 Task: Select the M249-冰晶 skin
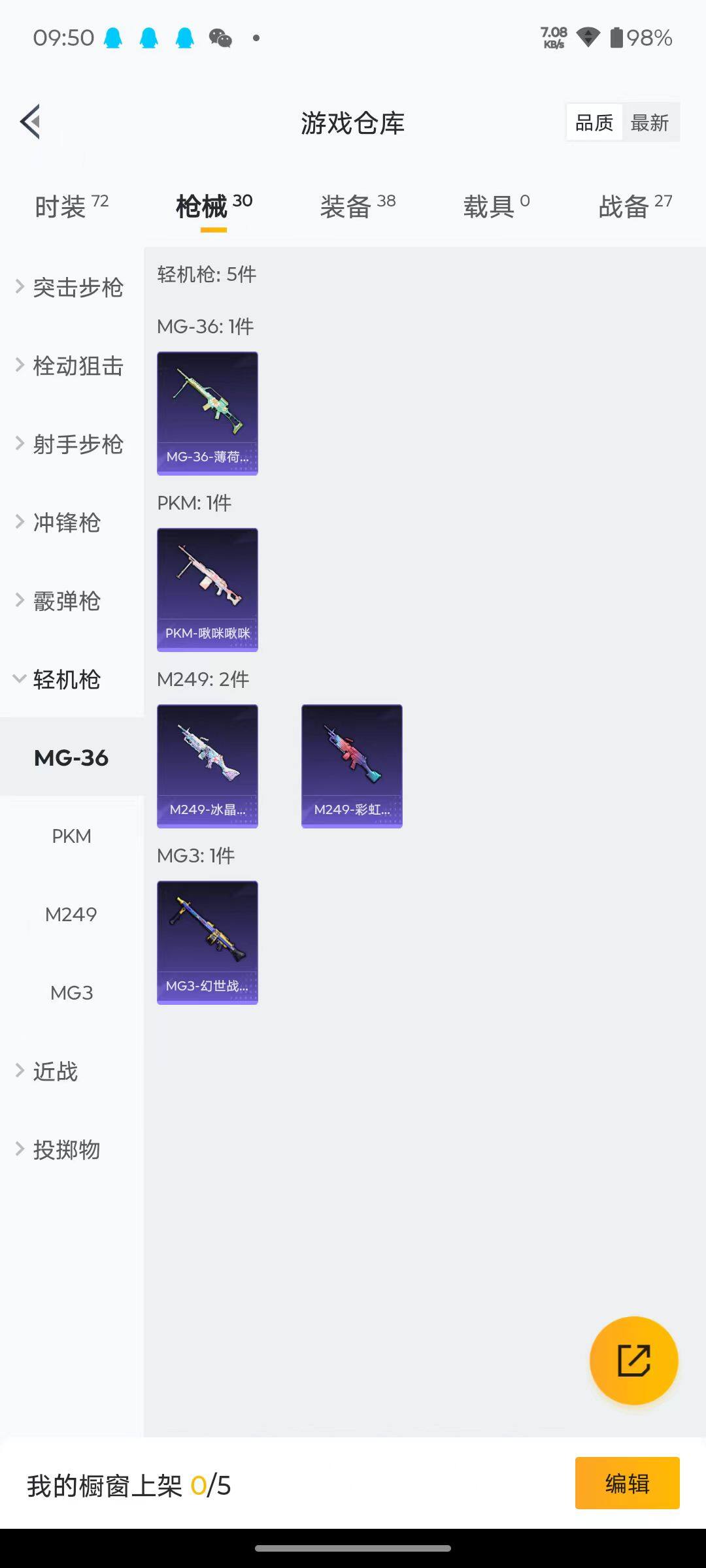click(x=207, y=764)
